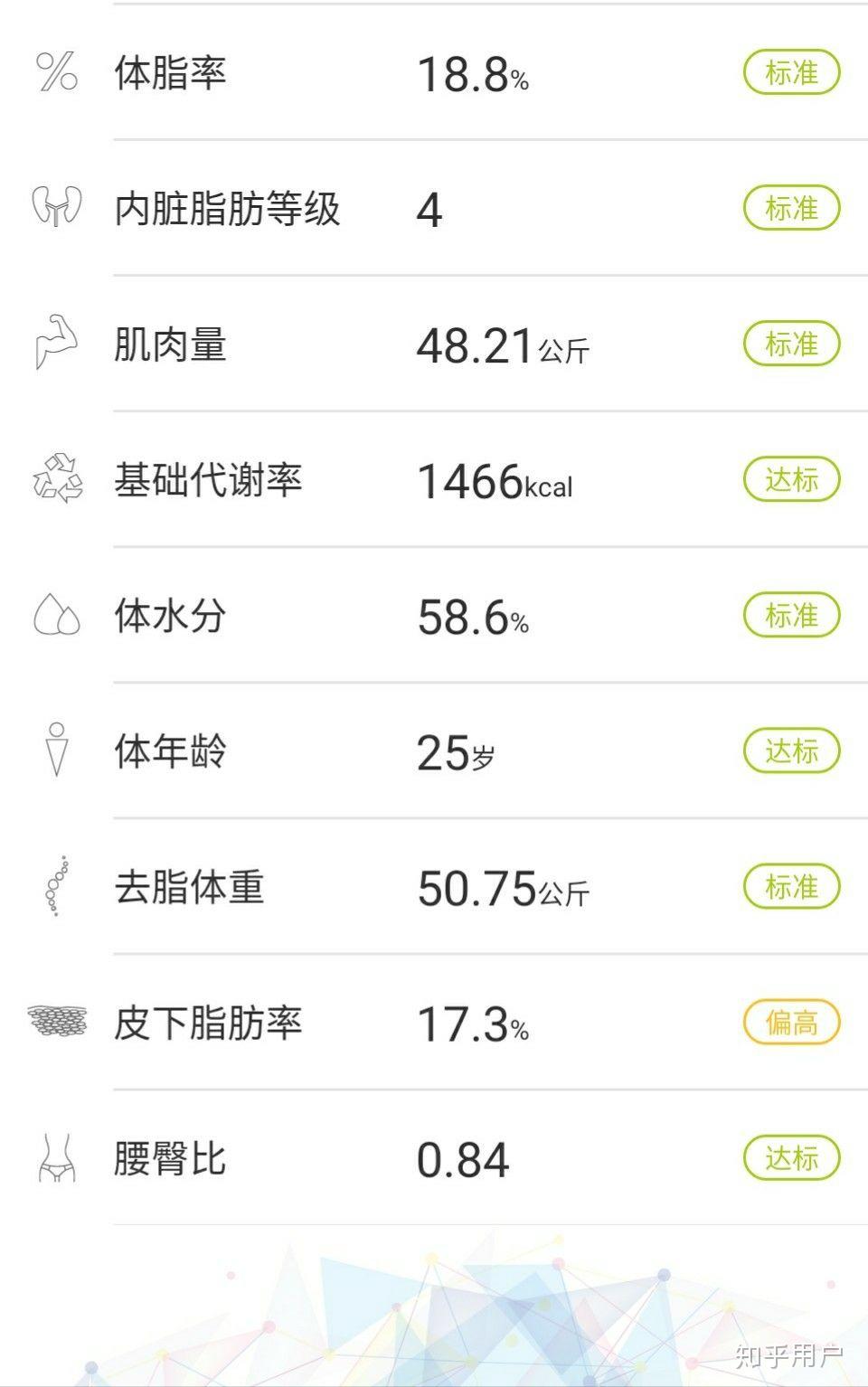868x1387 pixels.
Task: Select the kidney icon for 内脏脂肪等级
Action: [57, 207]
